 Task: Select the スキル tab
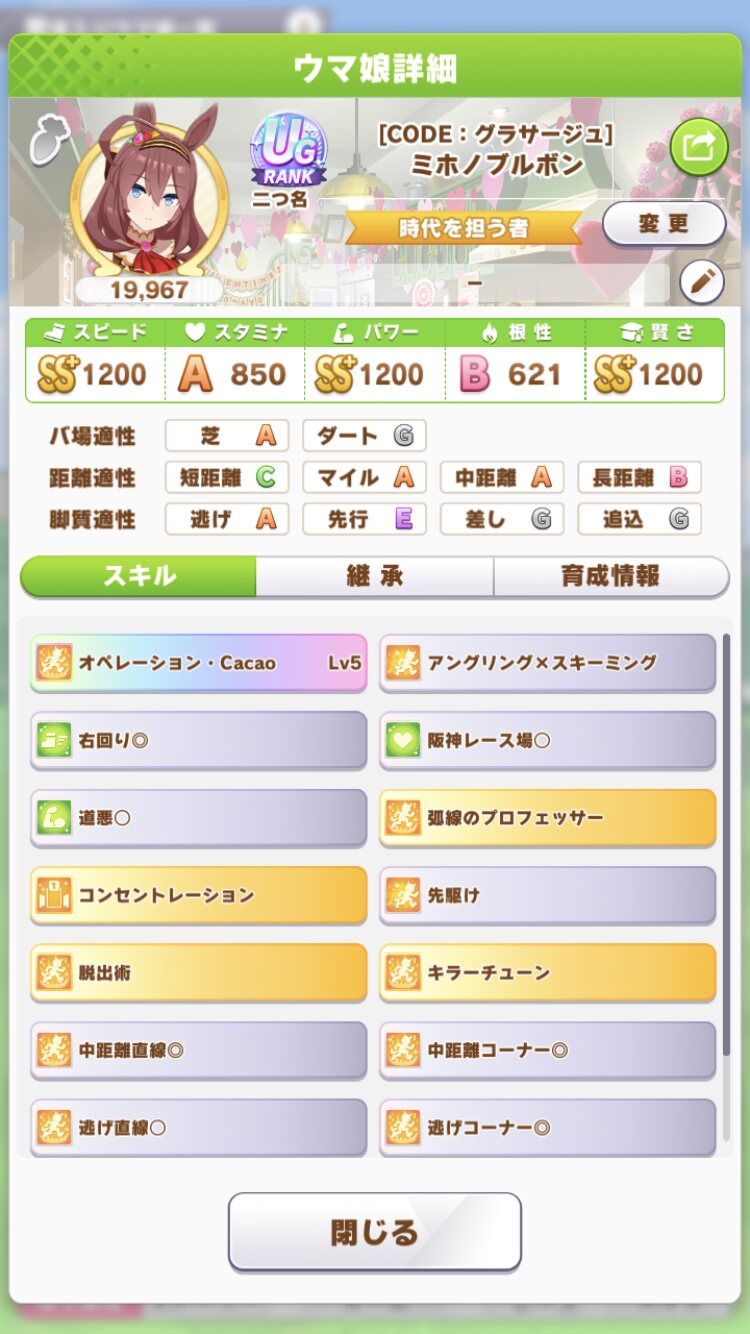pos(139,576)
